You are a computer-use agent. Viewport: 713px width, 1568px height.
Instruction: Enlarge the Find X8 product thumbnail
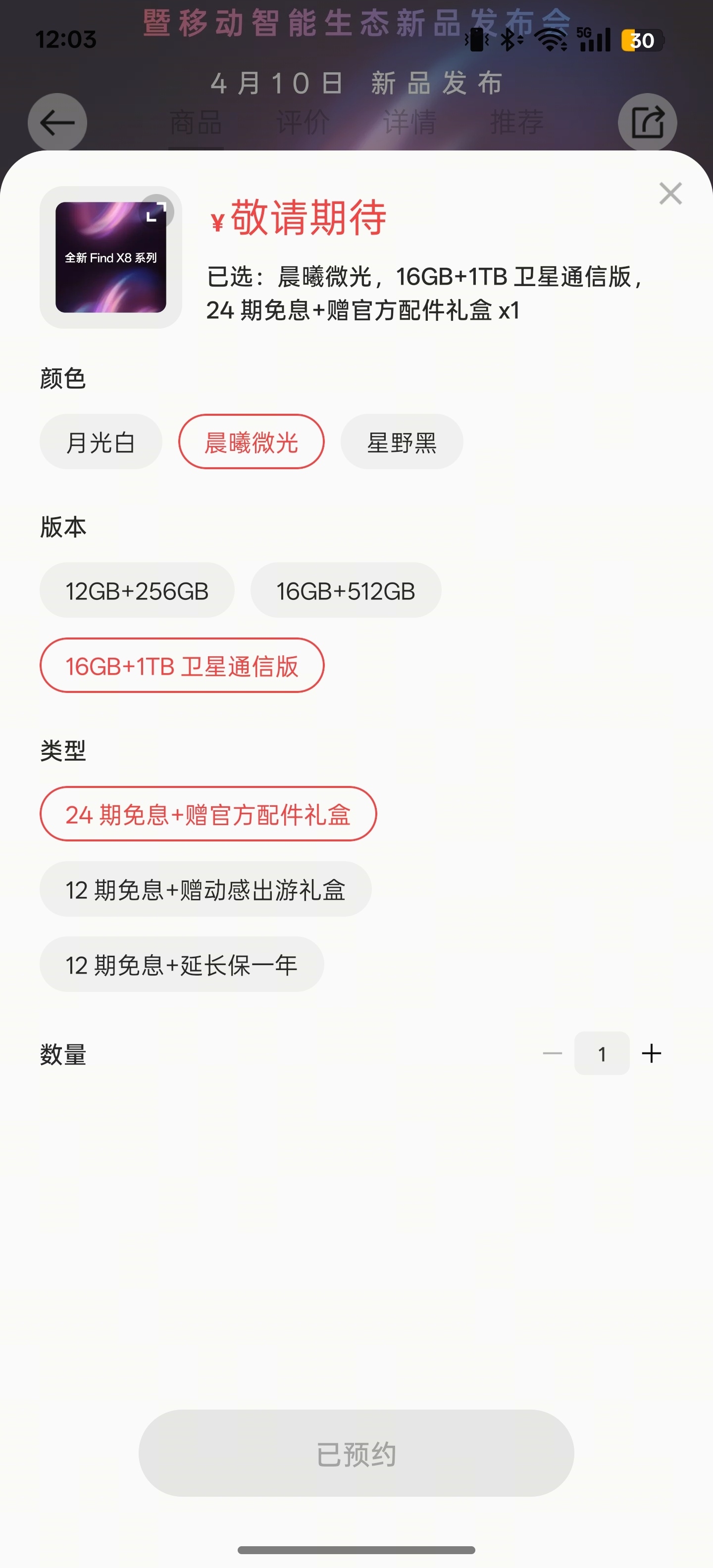point(156,212)
